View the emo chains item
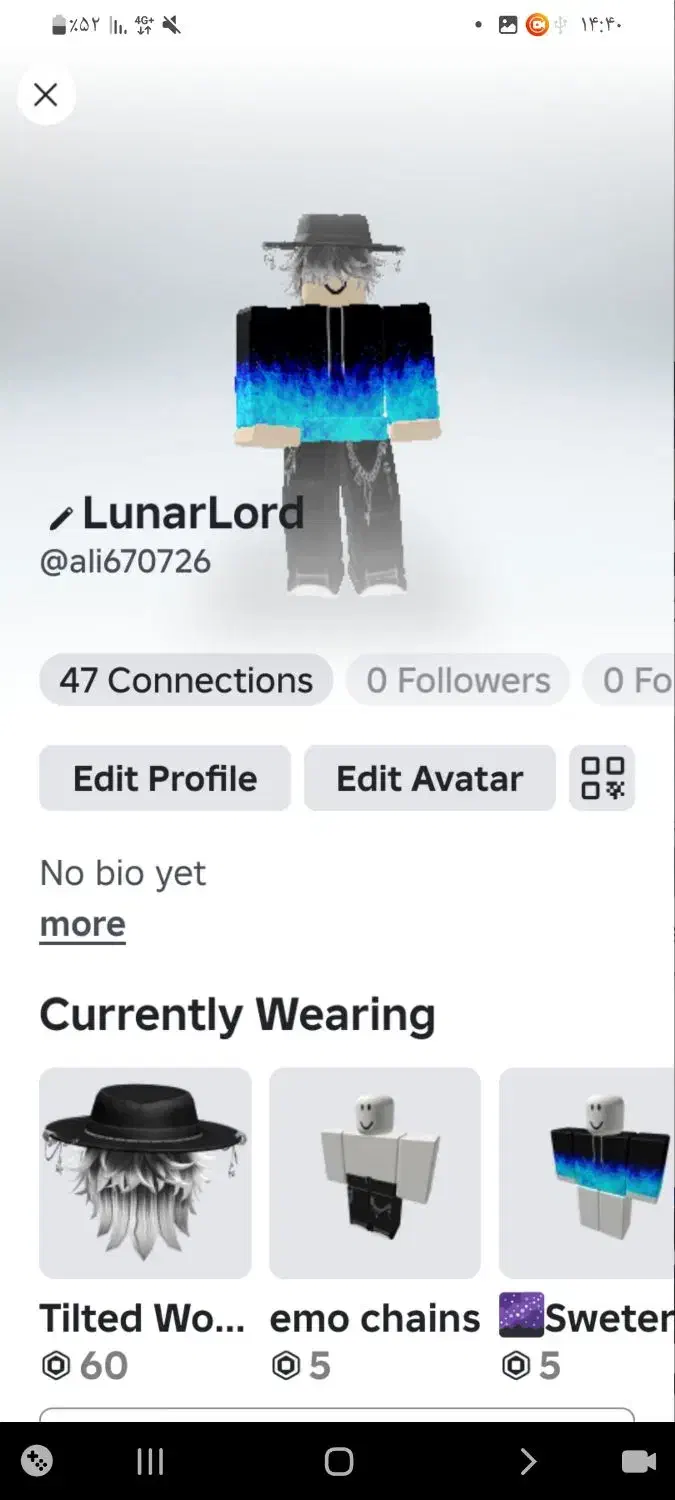The image size is (675, 1500). tap(375, 1173)
